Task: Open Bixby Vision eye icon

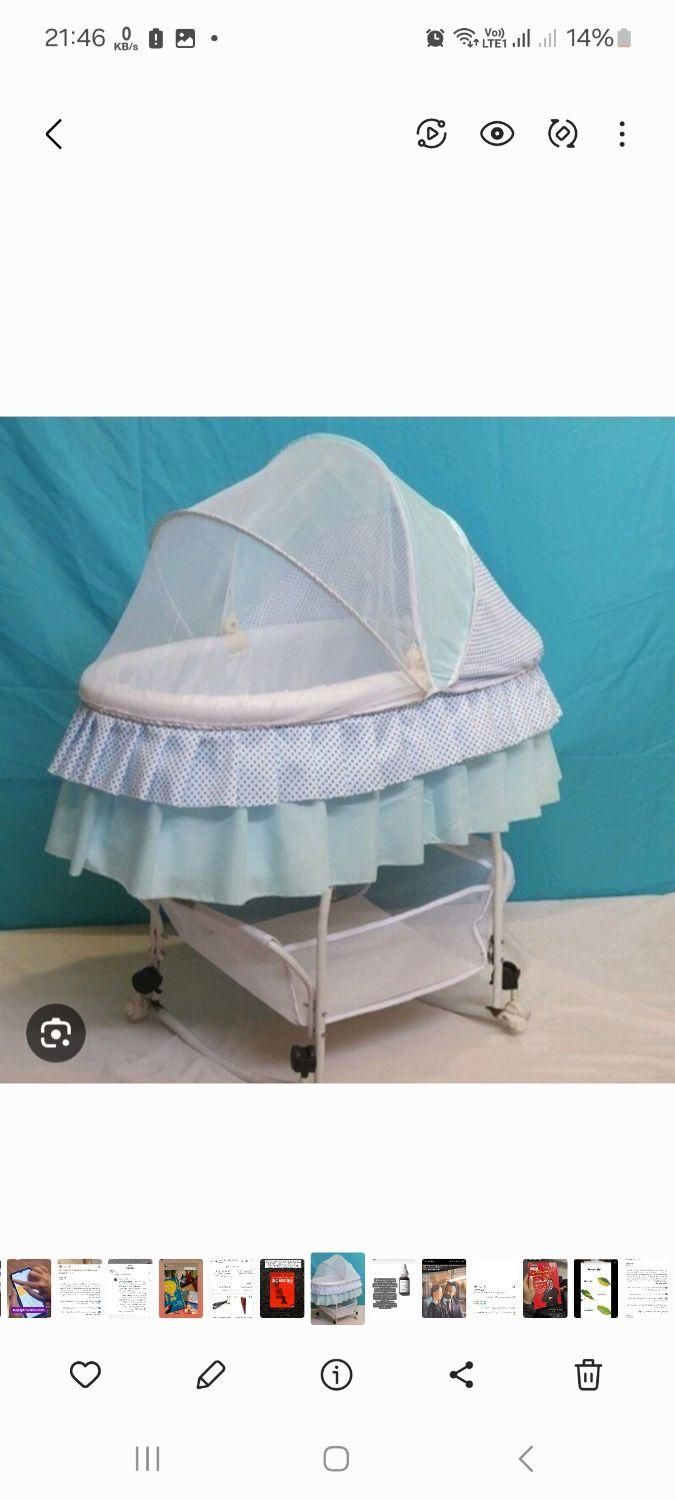Action: (x=497, y=134)
